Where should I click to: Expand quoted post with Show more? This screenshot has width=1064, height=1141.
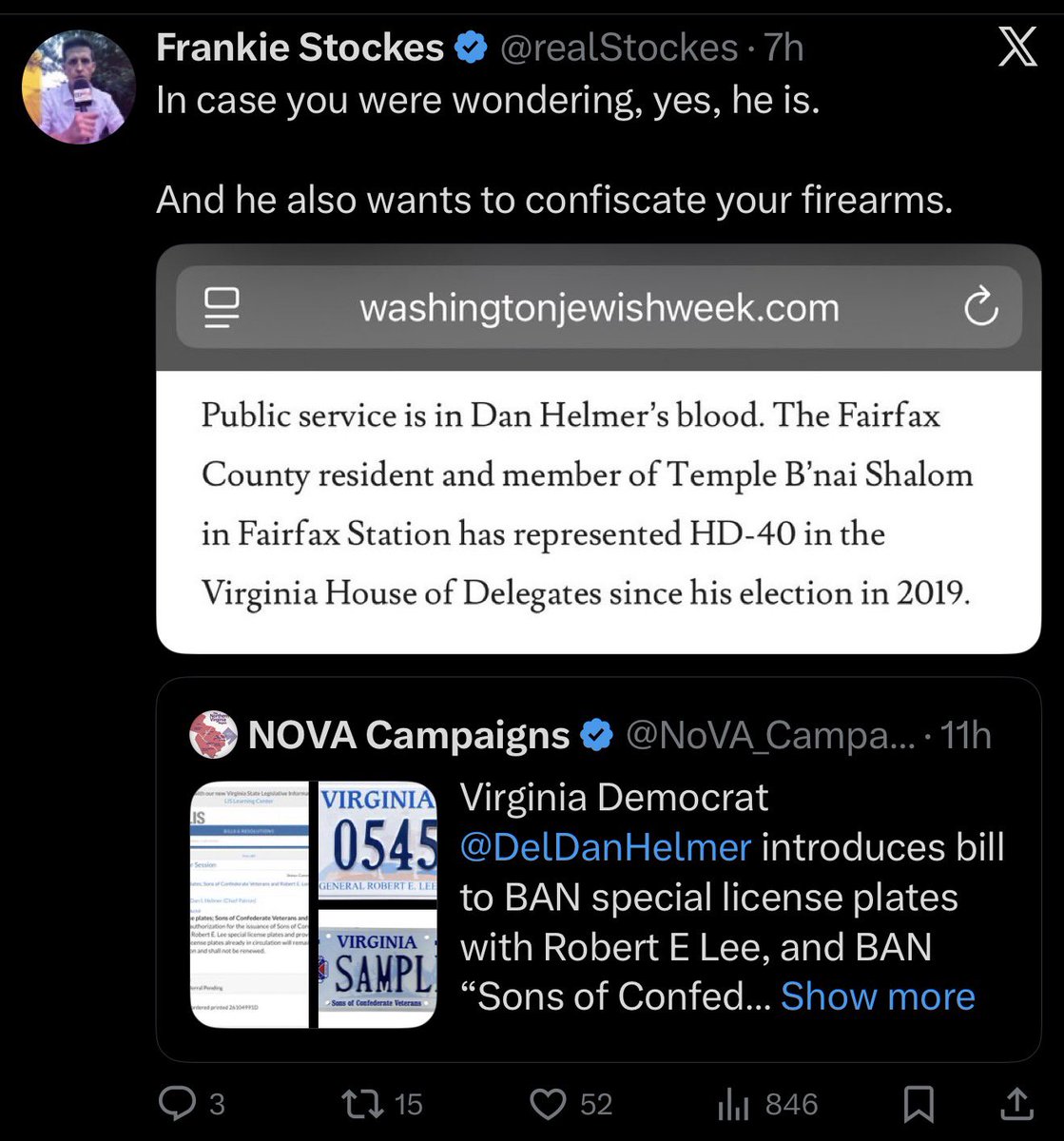coord(877,996)
